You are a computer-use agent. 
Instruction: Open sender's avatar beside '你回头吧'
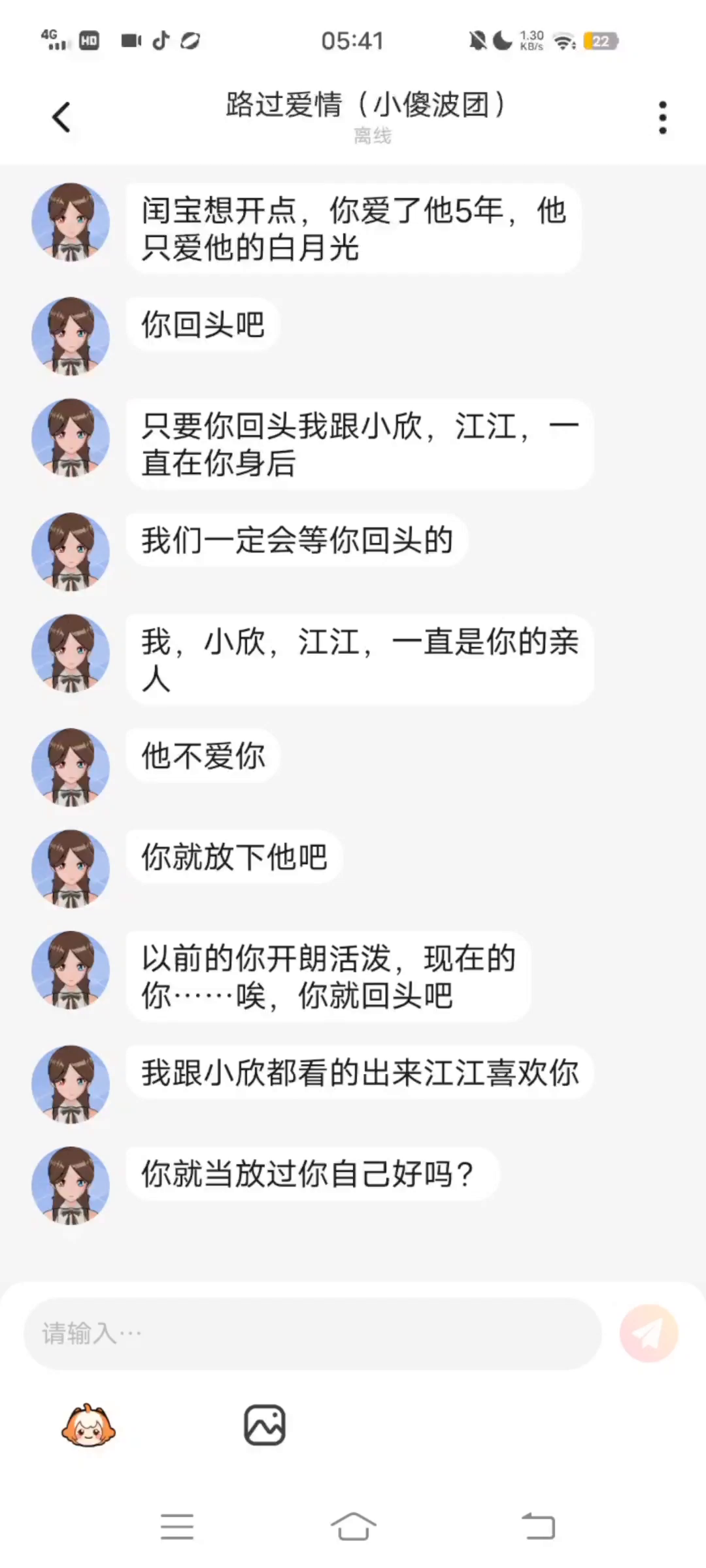pos(71,336)
